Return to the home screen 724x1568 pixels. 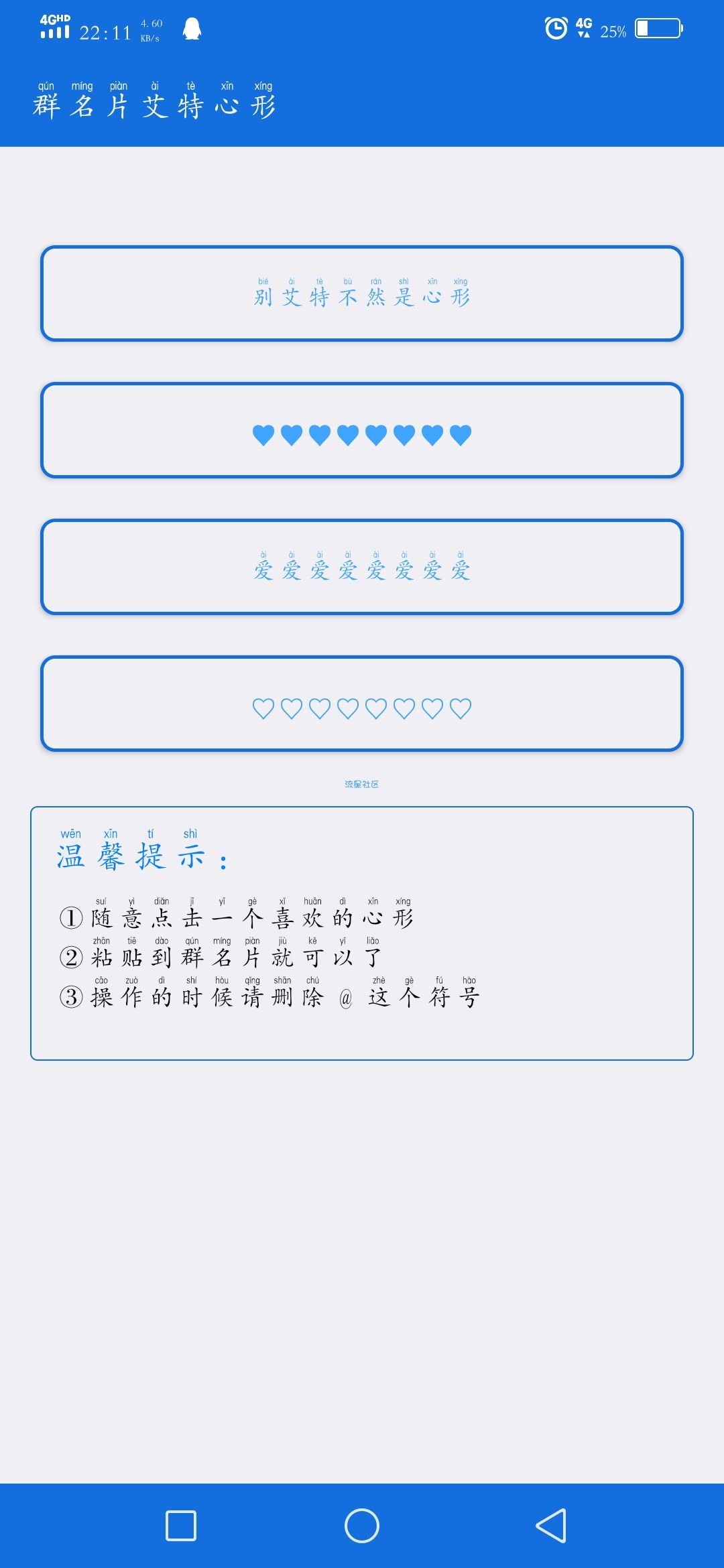click(362, 1526)
